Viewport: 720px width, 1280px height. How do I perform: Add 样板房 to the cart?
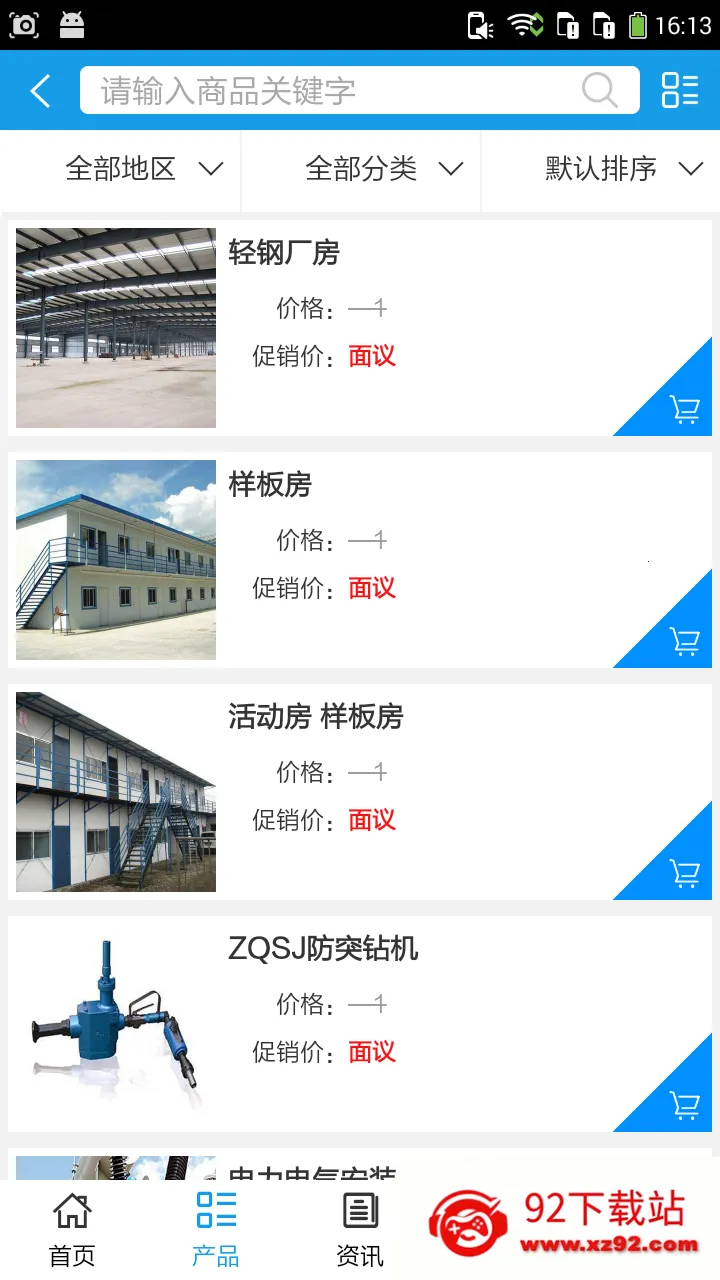684,640
